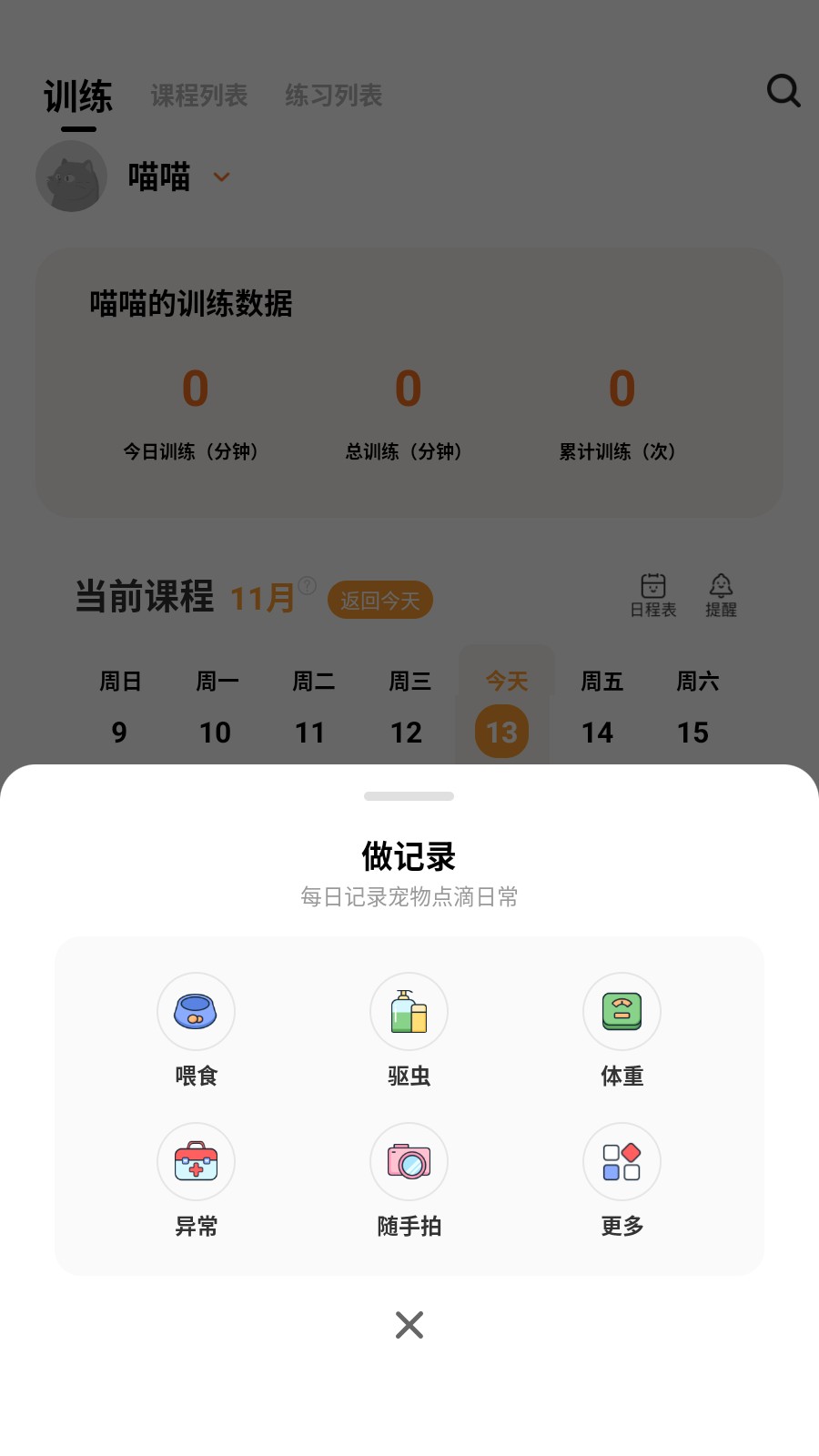Tap the 更多 more options icon

click(622, 1161)
